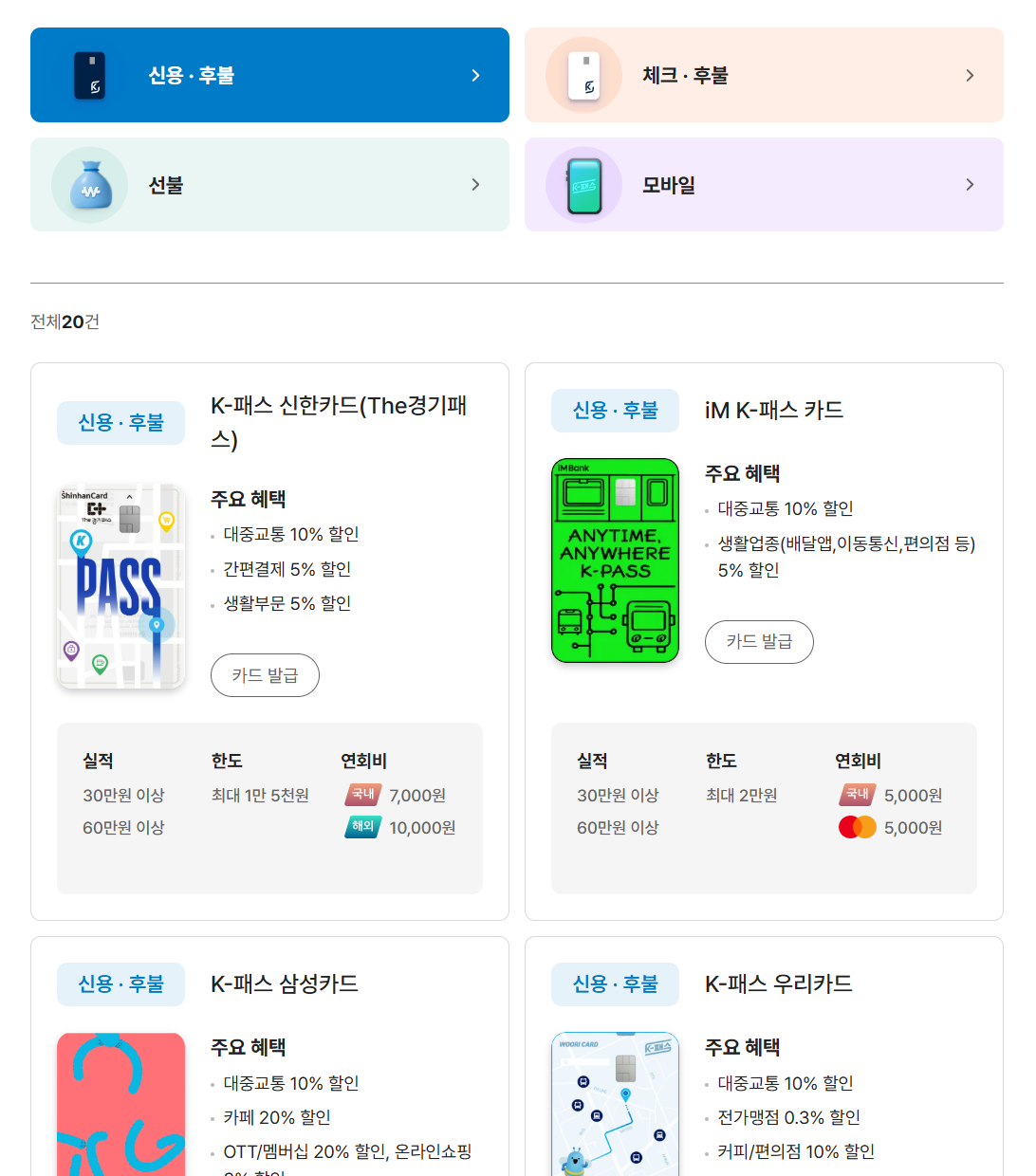The height and width of the screenshot is (1176, 1036).
Task: Click the money pouch icon on 선불 tile
Action: point(88,185)
